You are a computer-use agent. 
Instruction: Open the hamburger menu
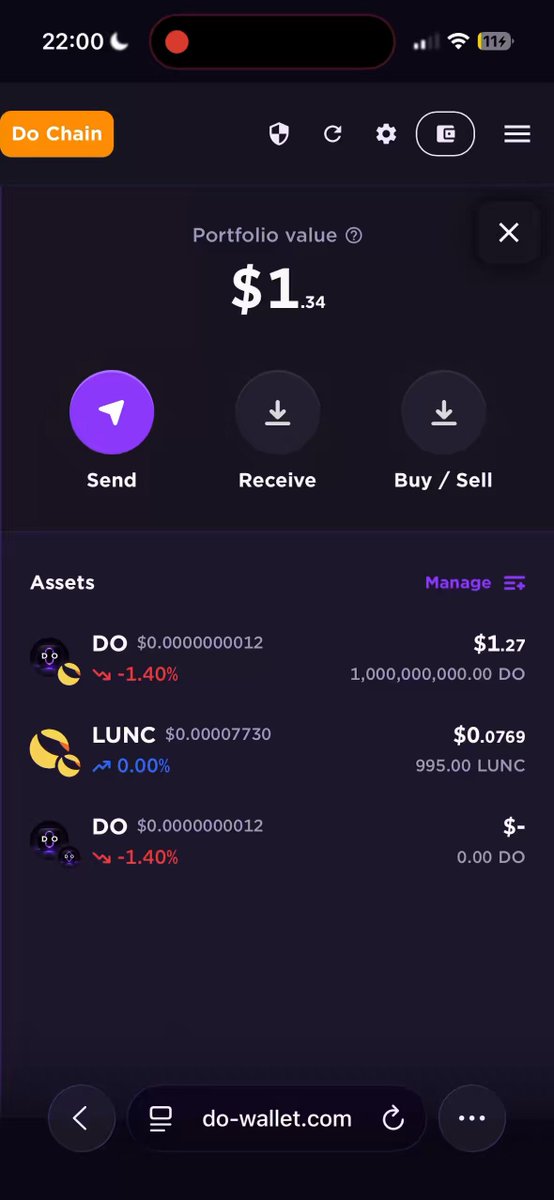click(517, 134)
